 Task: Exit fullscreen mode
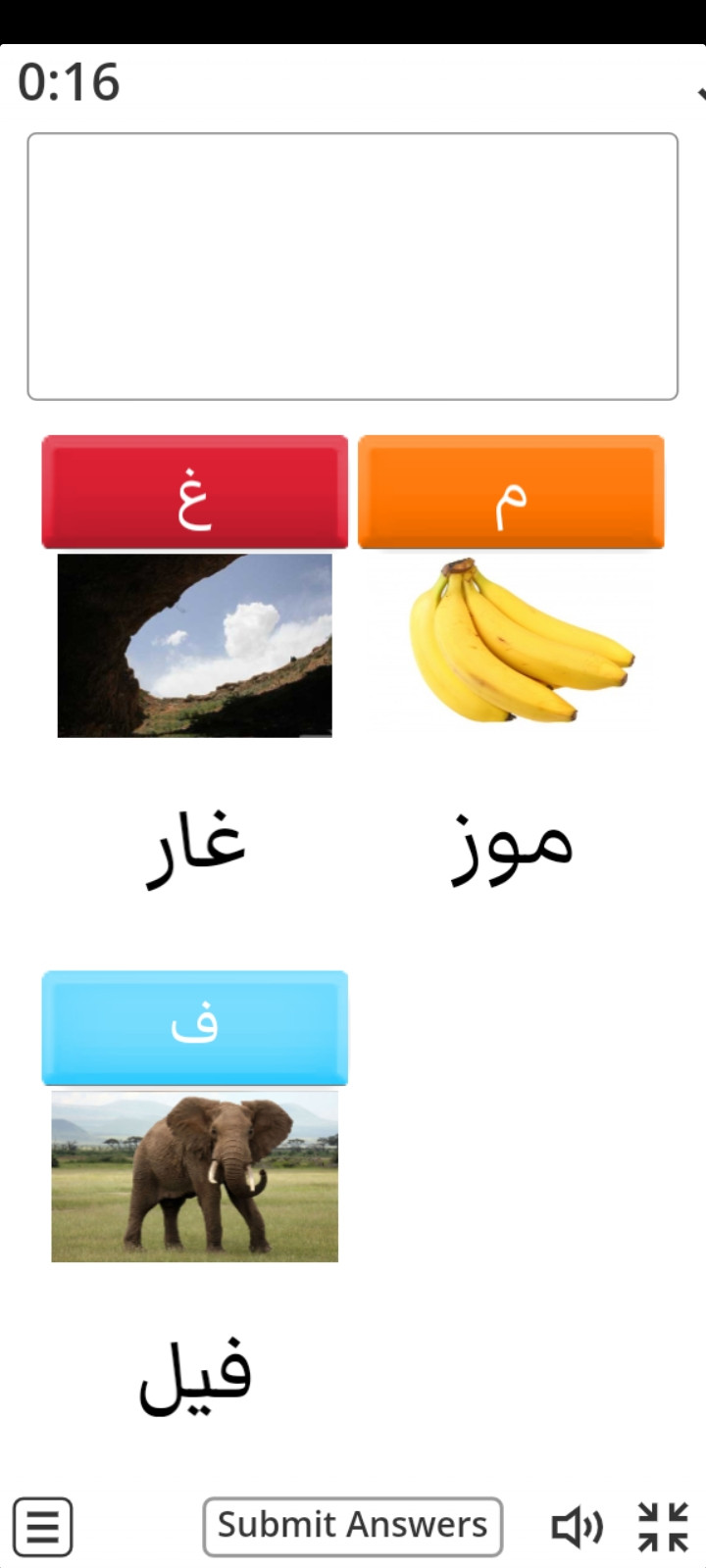coord(663,1527)
